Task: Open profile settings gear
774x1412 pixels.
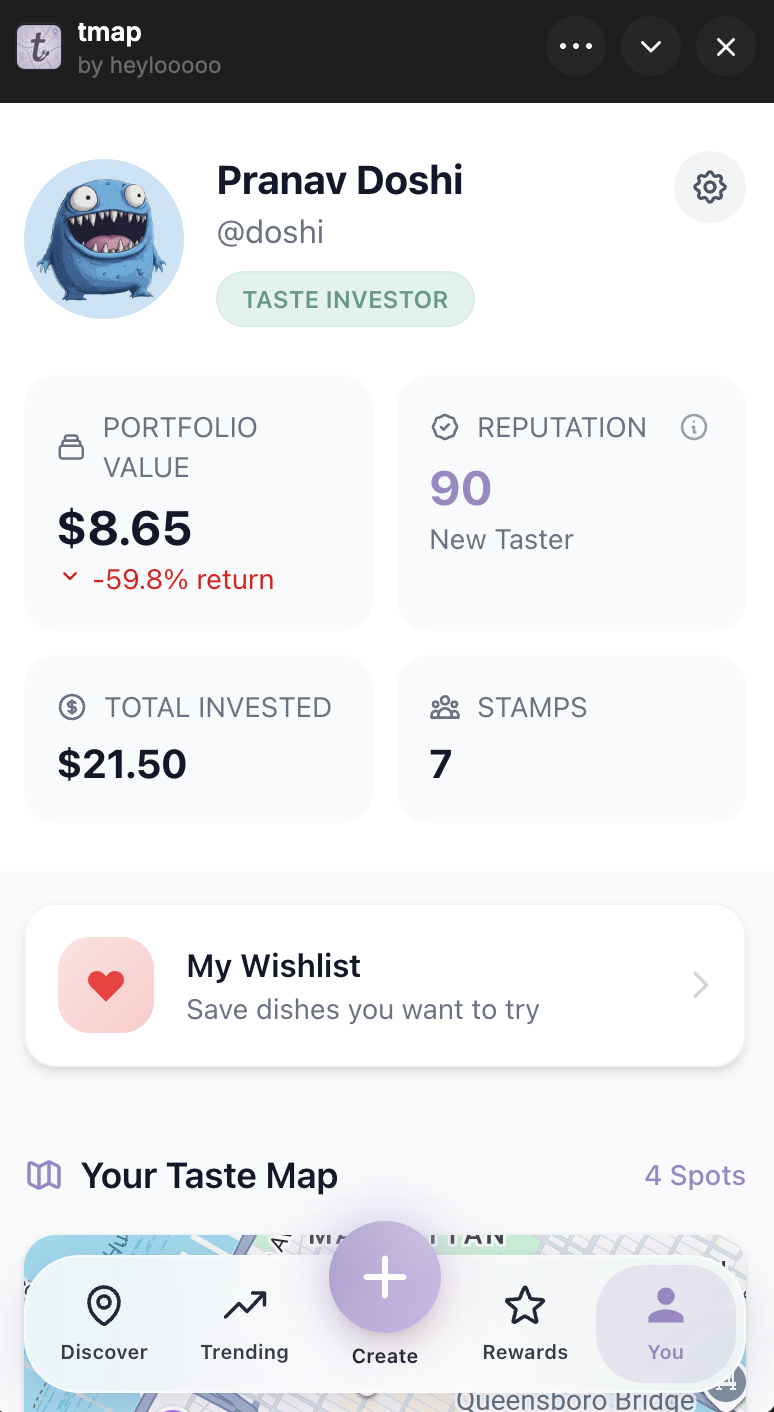Action: coord(710,187)
